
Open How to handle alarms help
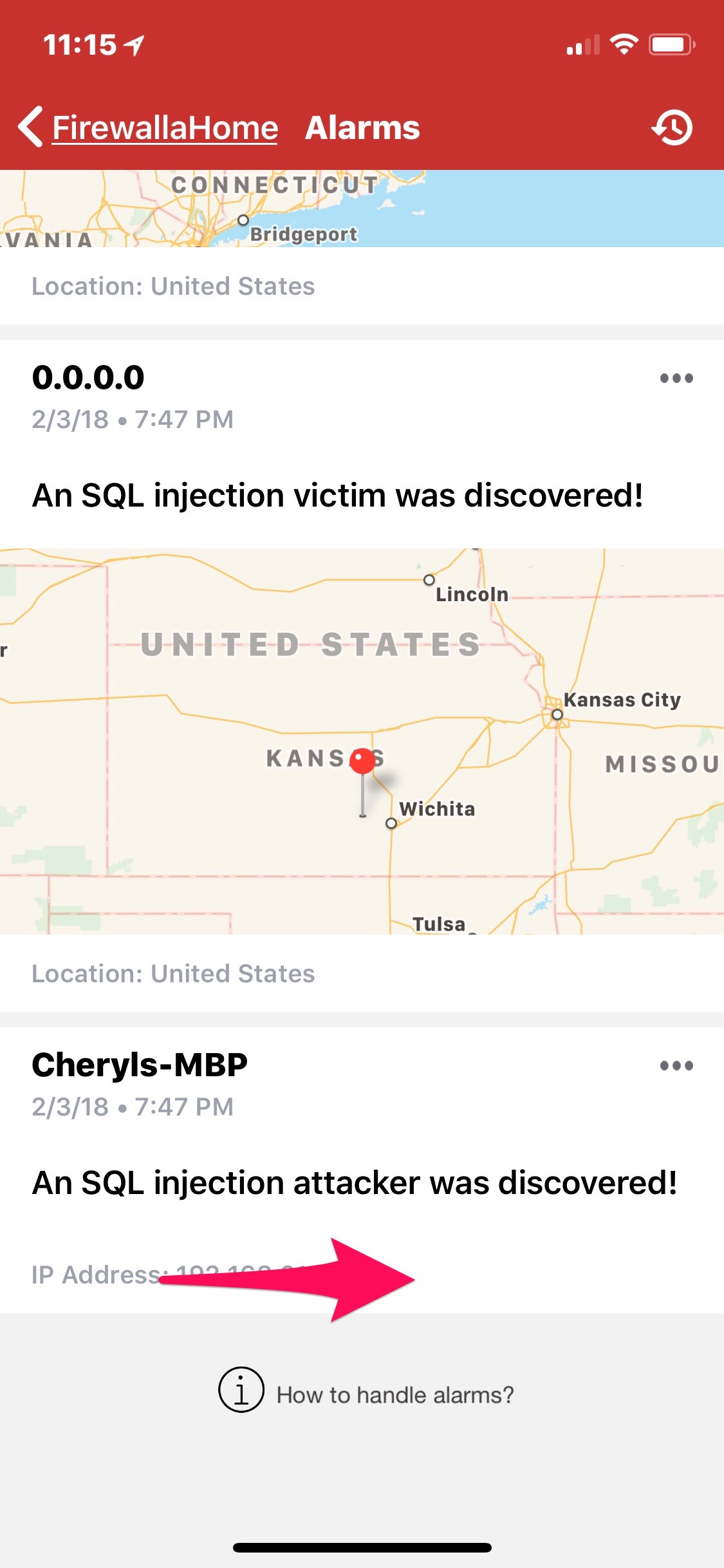coord(366,1394)
